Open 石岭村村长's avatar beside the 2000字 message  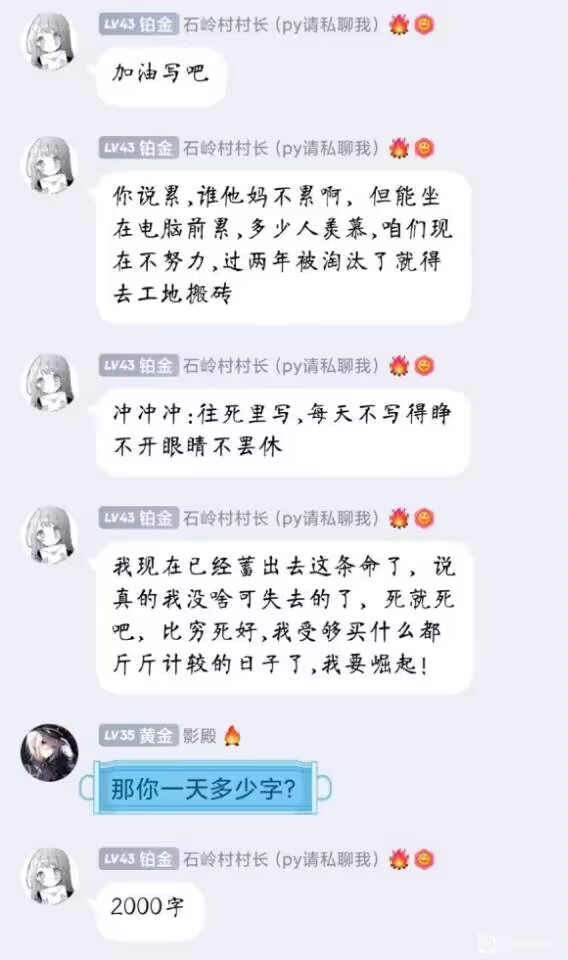[x=50, y=875]
